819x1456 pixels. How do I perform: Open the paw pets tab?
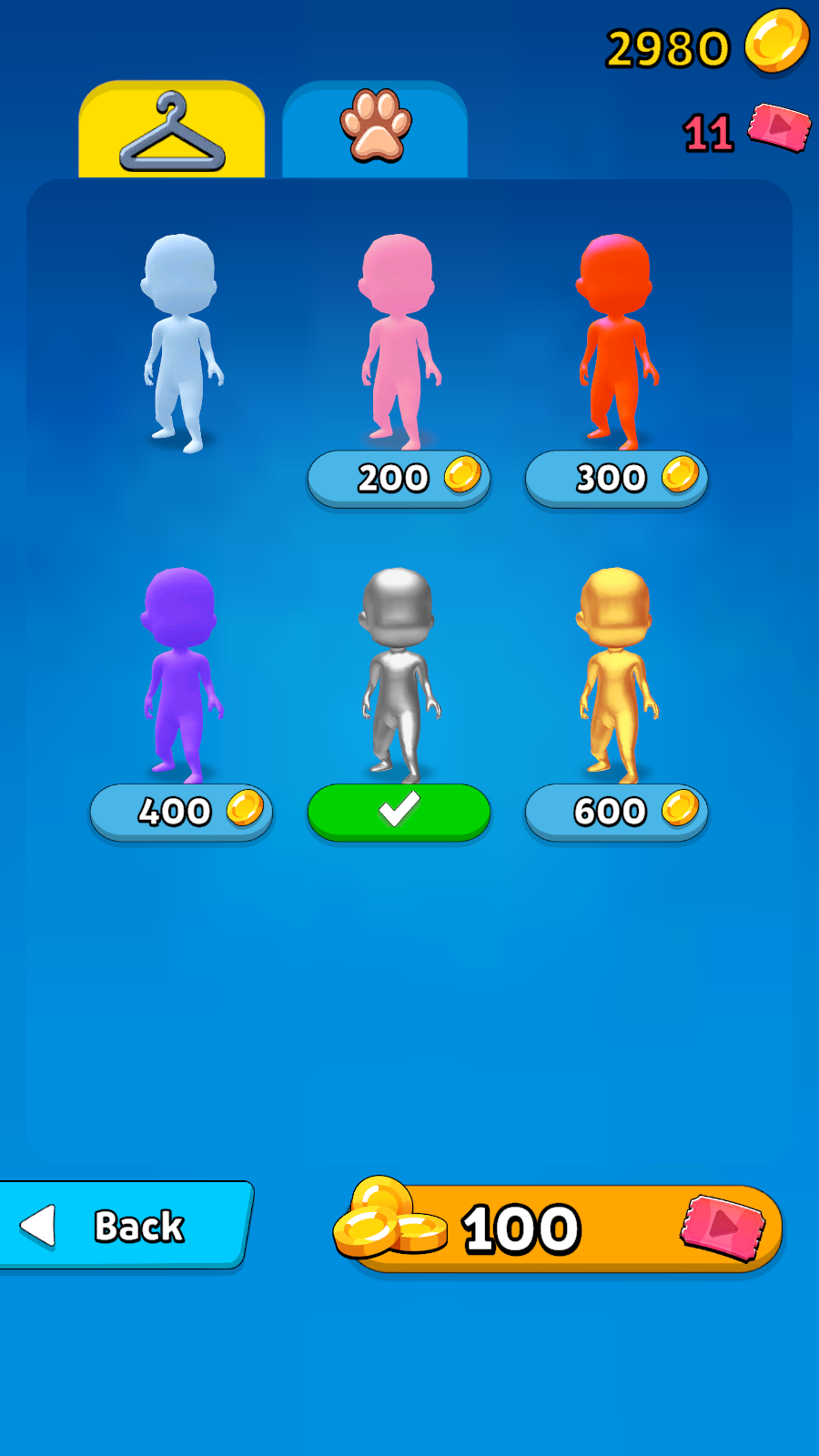tap(375, 129)
